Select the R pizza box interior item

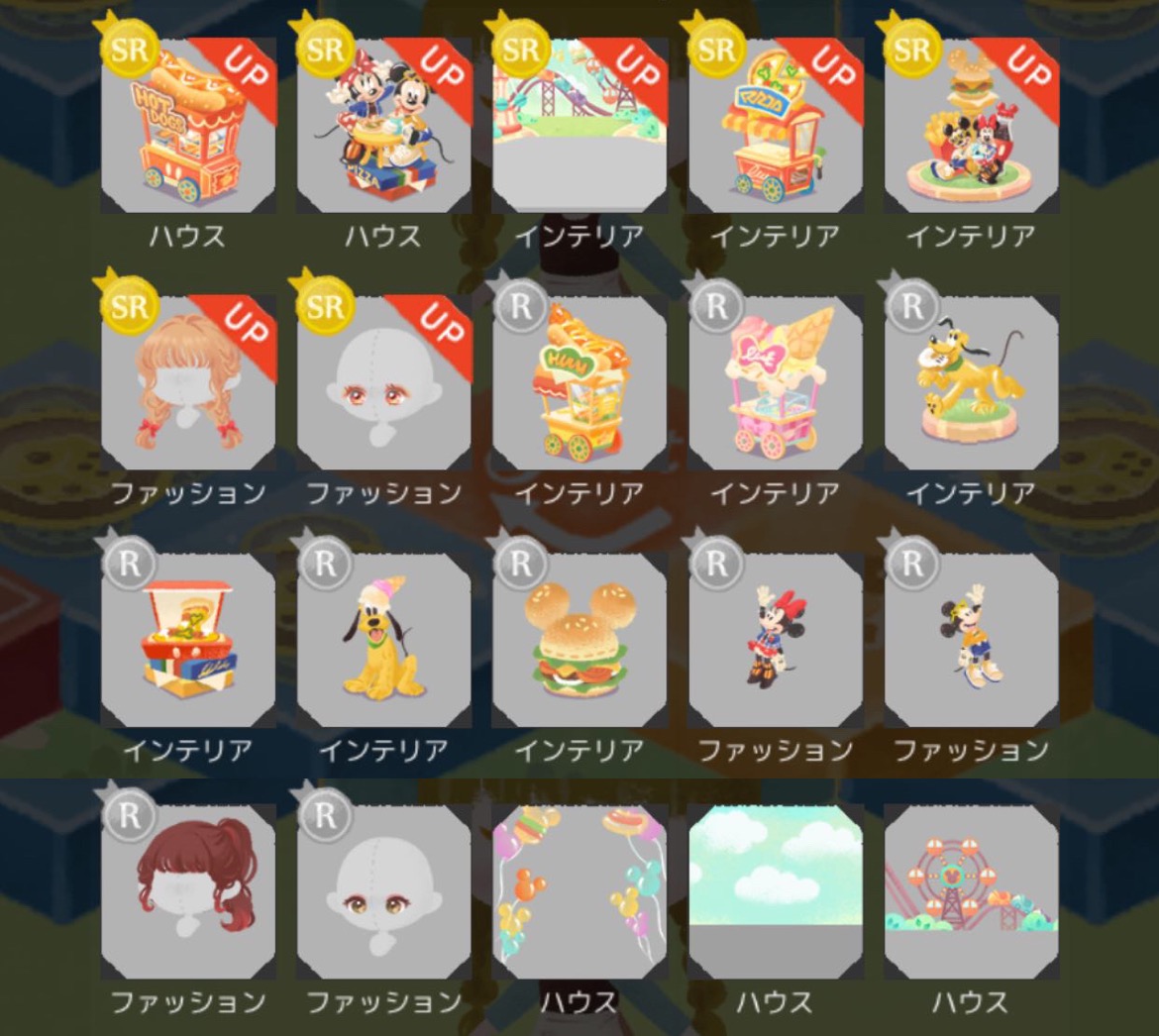click(188, 641)
